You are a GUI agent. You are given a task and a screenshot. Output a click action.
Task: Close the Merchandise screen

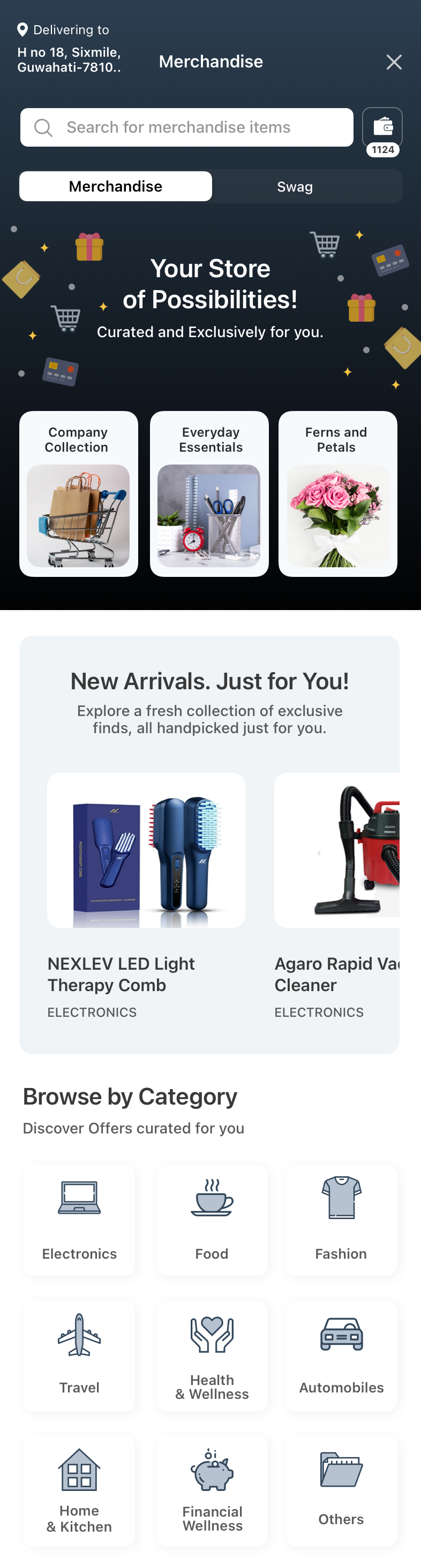[x=394, y=62]
